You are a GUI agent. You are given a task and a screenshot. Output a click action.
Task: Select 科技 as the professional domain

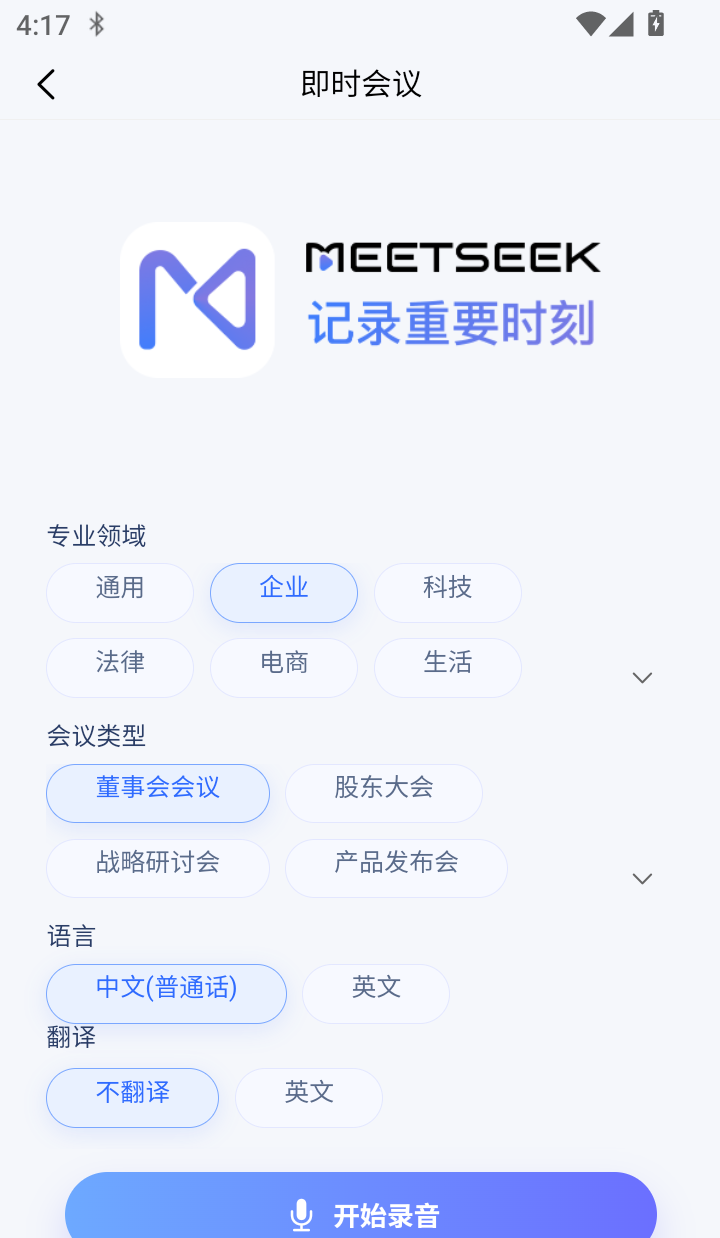(447, 592)
